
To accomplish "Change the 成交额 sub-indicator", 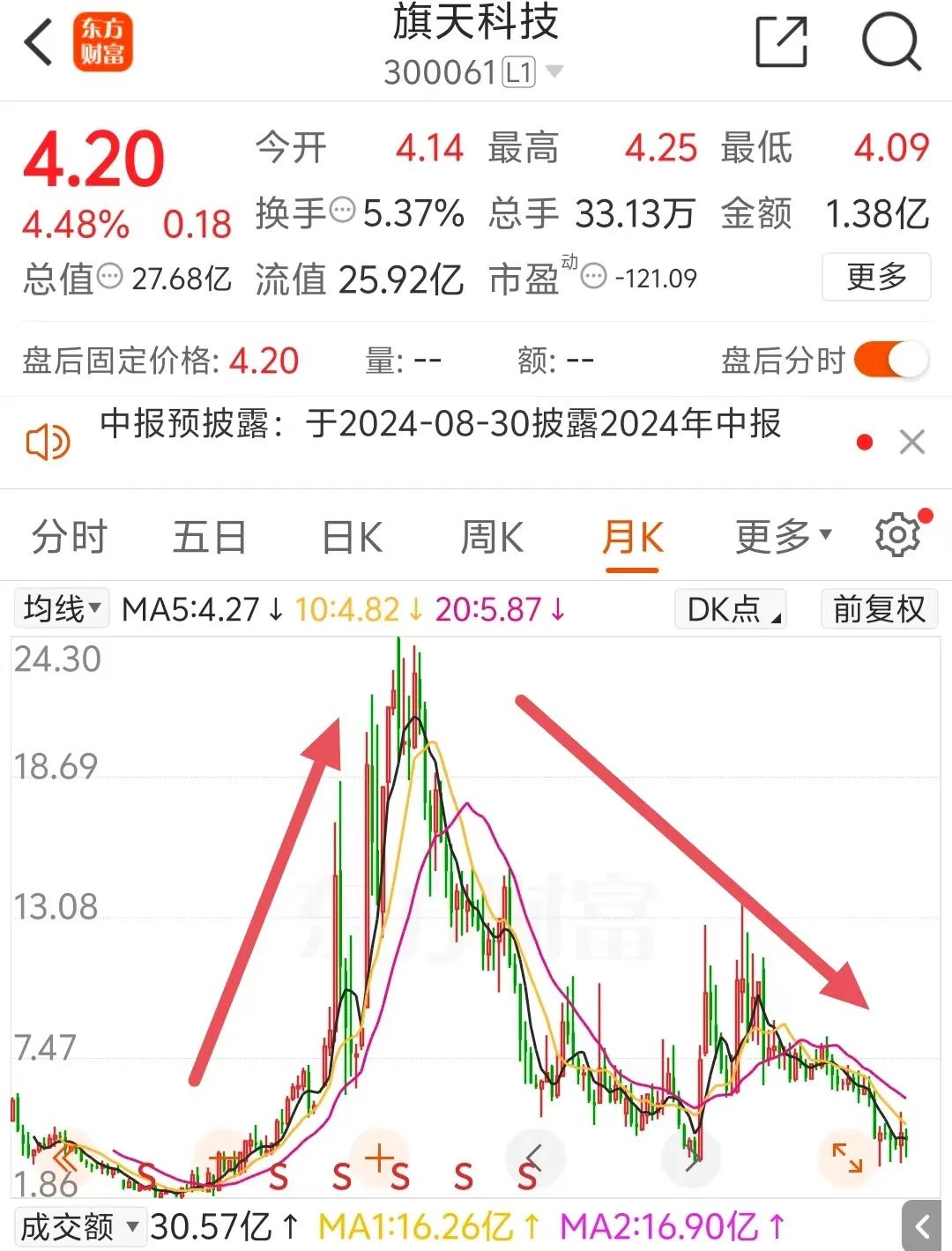I will 79,1226.
